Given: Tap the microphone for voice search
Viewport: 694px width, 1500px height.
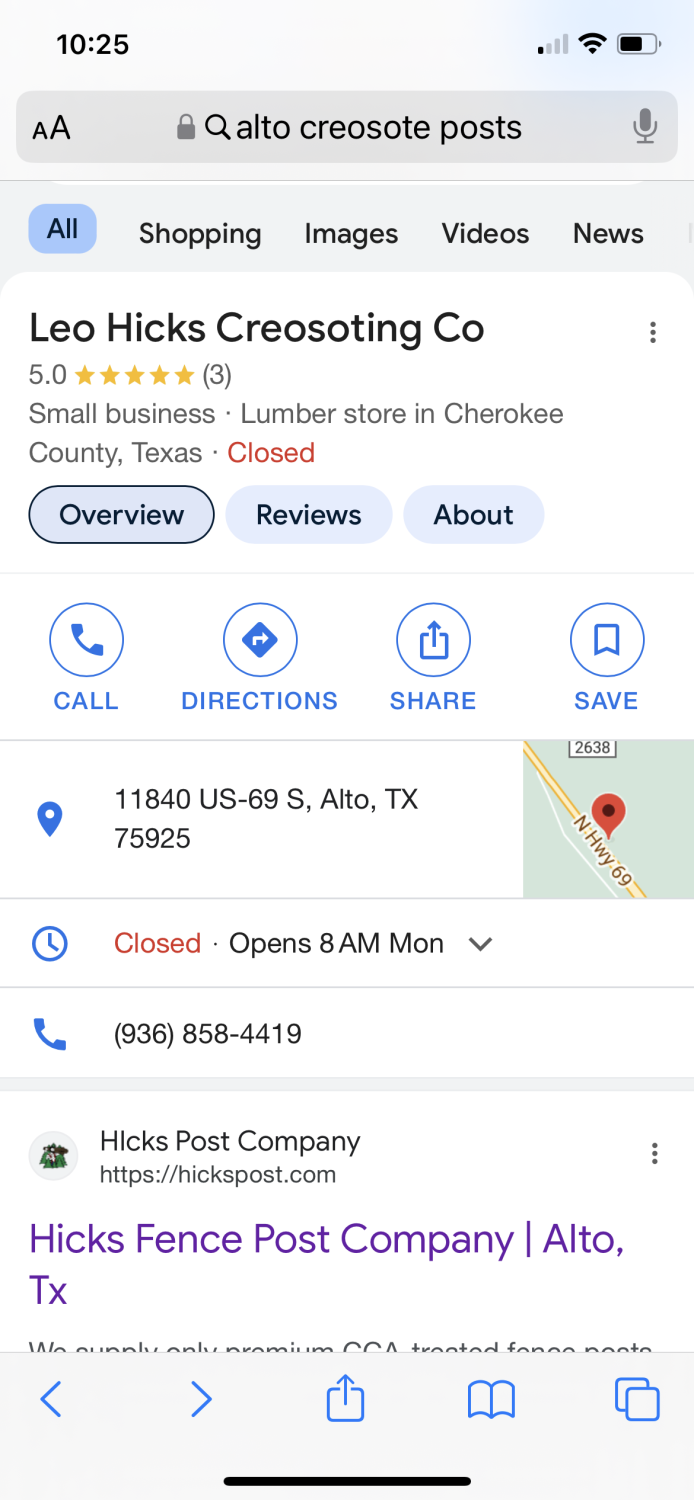Looking at the screenshot, I should 645,128.
